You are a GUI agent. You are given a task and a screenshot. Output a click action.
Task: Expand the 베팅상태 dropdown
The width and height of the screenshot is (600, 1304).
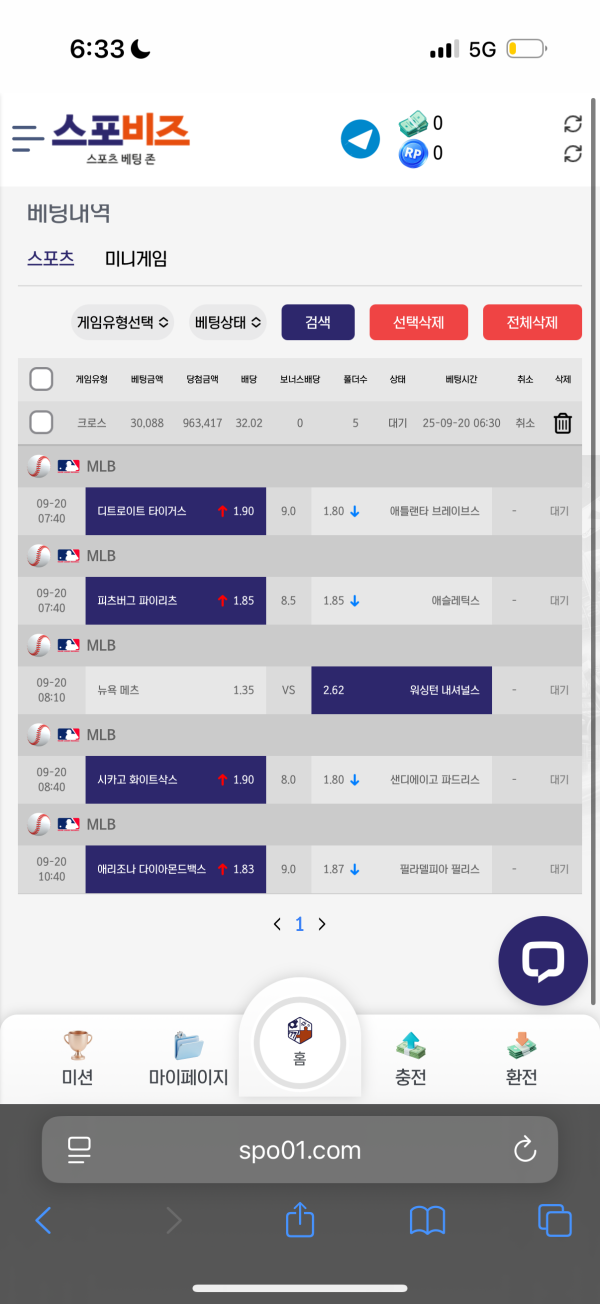click(229, 322)
